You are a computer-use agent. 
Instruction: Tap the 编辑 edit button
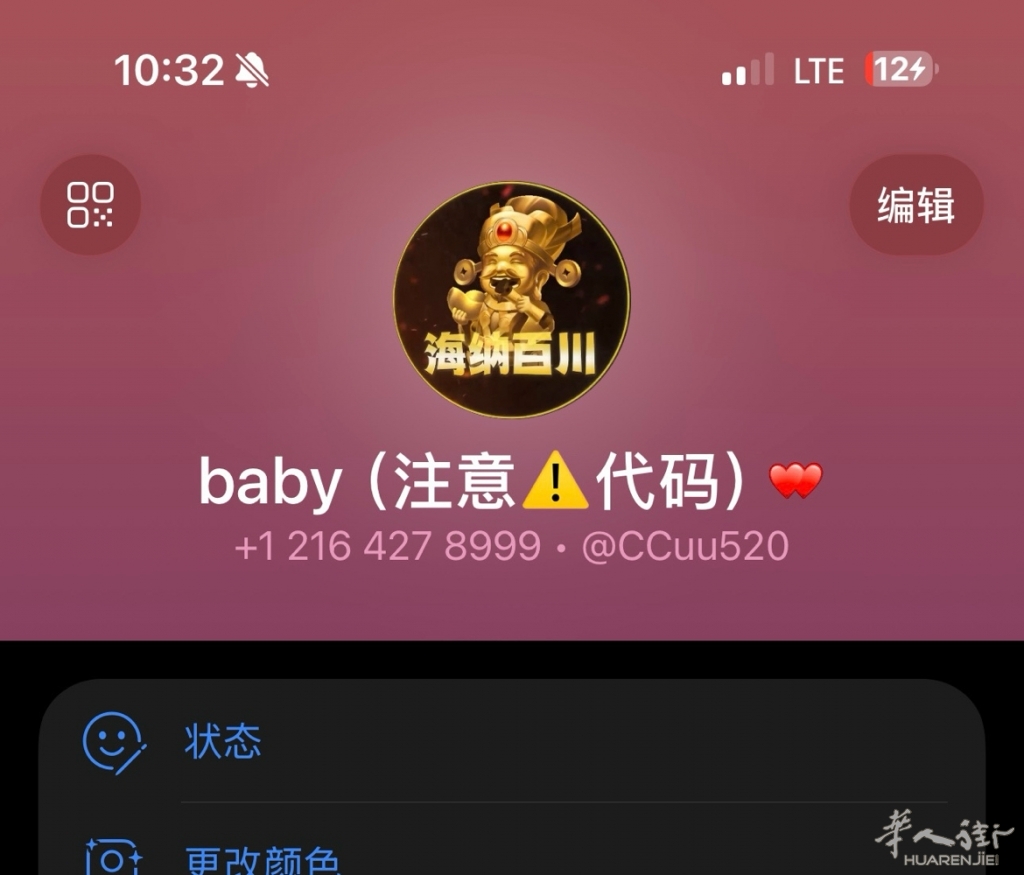pyautogui.click(x=916, y=205)
